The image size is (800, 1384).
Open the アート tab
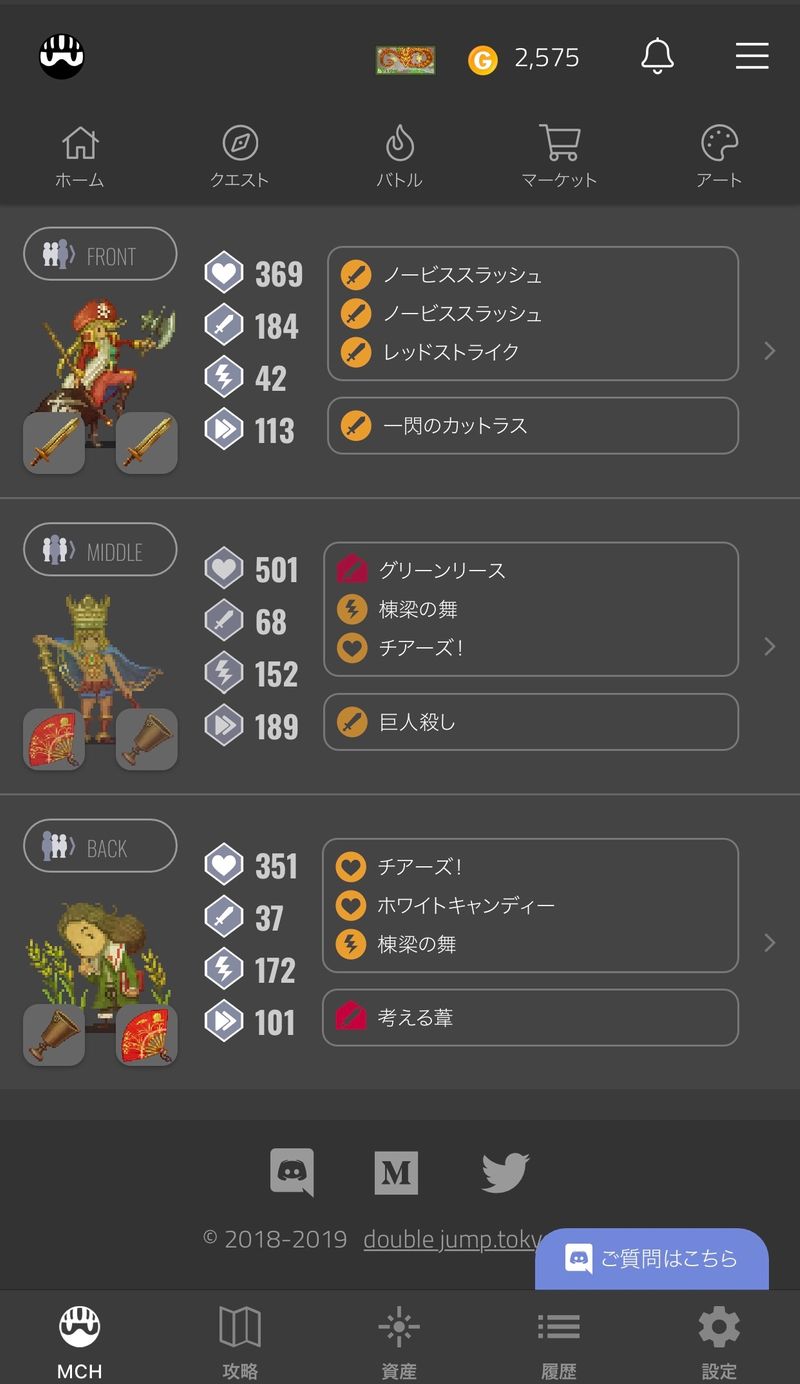point(719,158)
